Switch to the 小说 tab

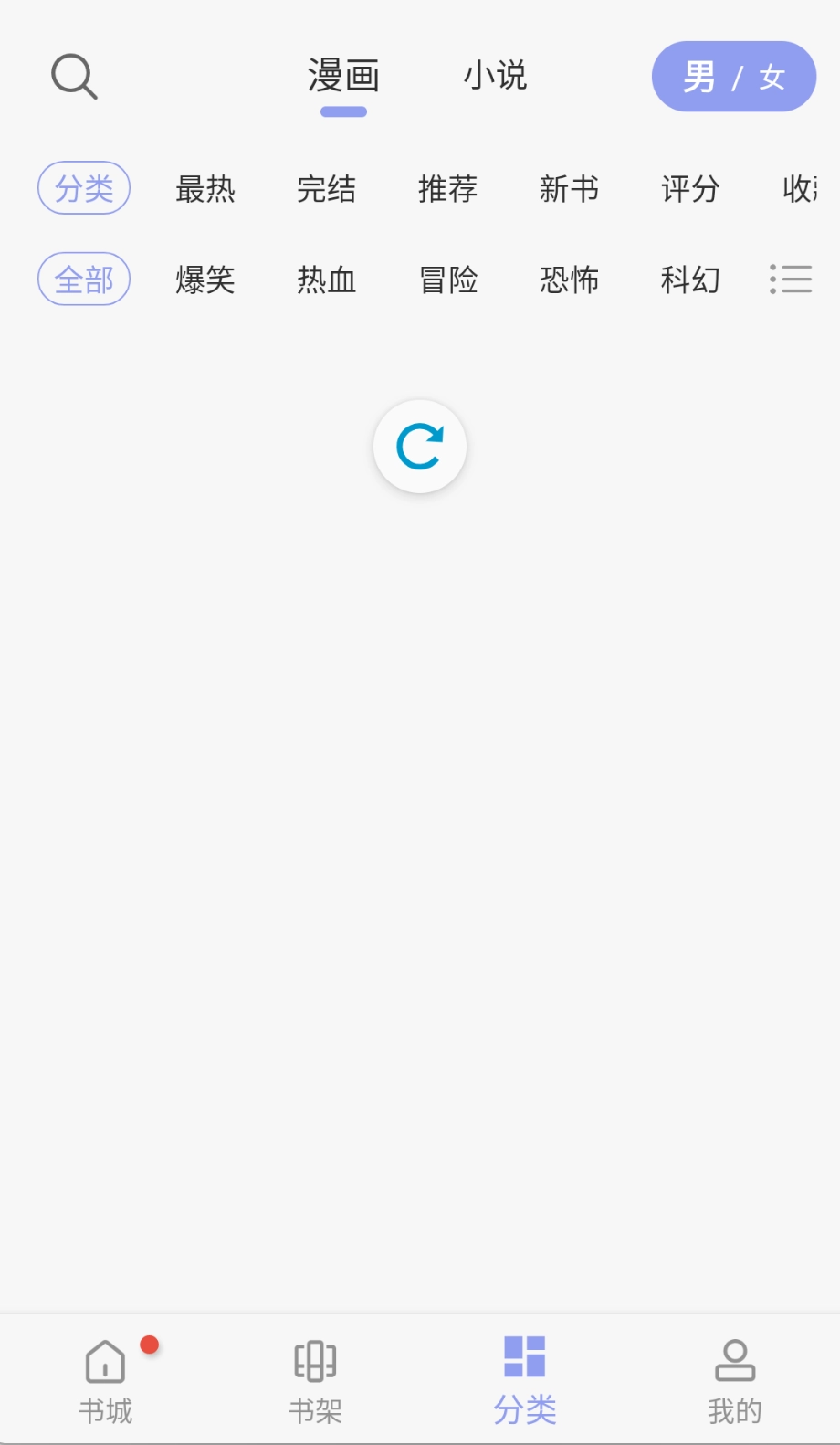coord(497,77)
